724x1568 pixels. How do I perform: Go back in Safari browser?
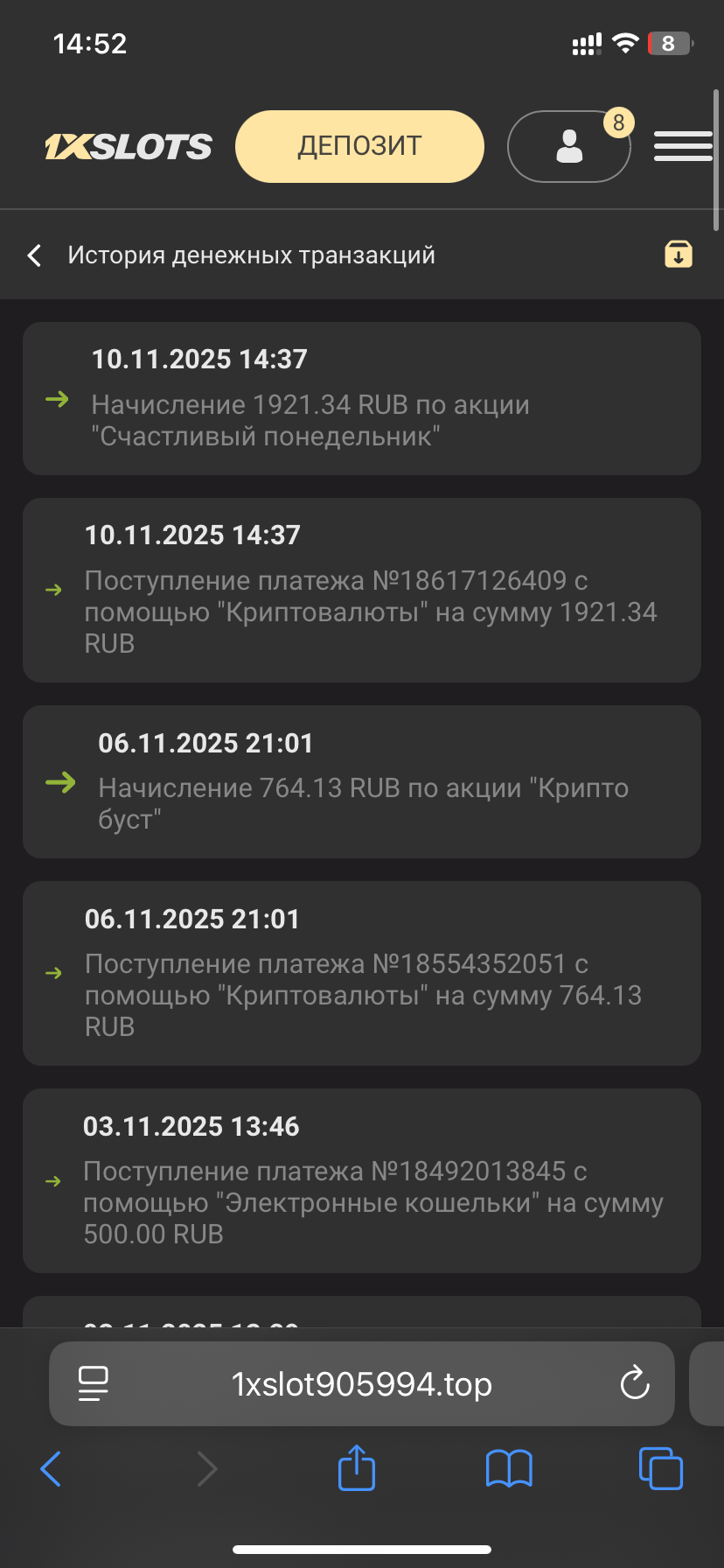click(x=52, y=1468)
